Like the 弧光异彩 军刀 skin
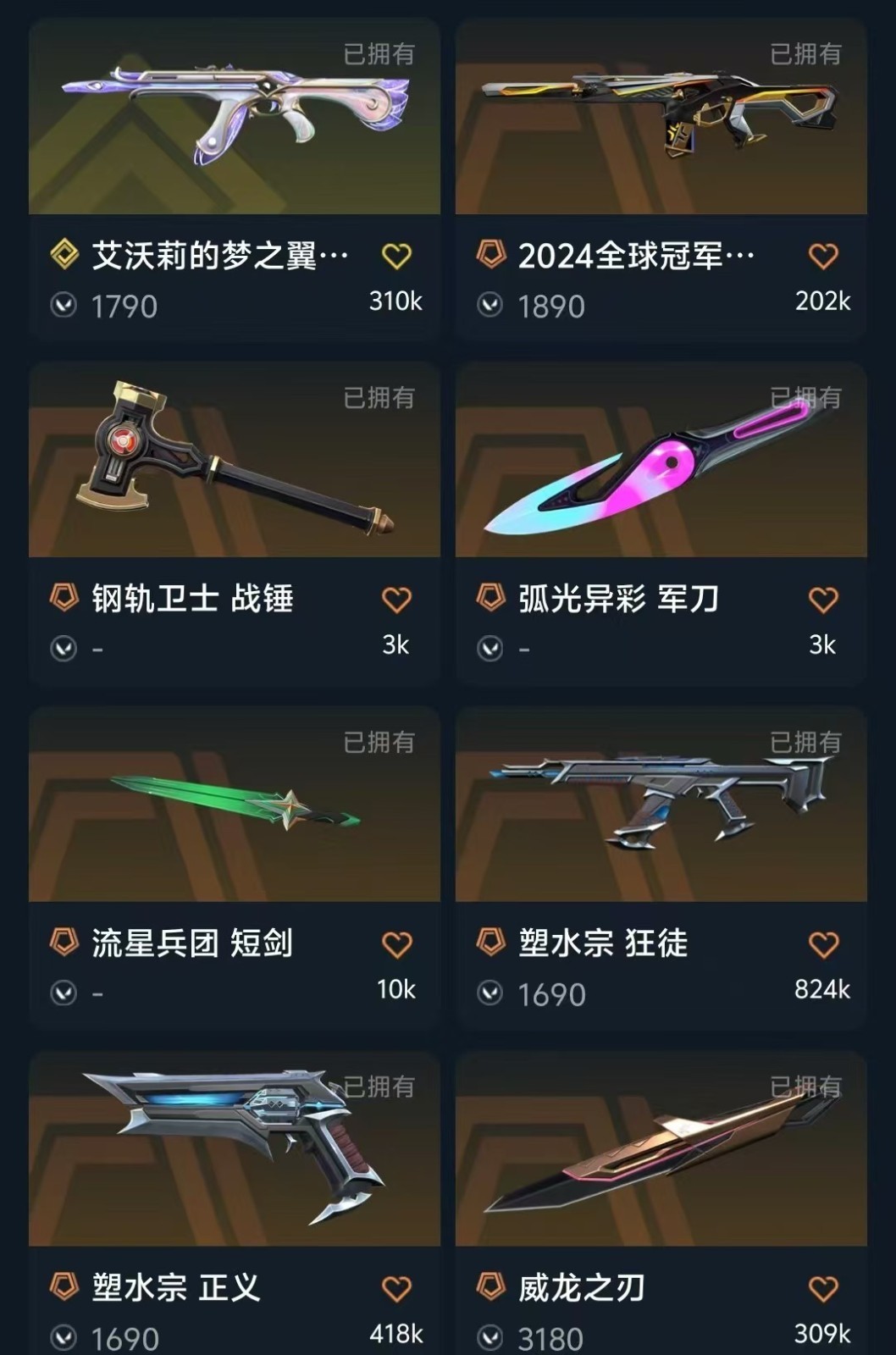This screenshot has height=1355, width=896. pos(822,600)
